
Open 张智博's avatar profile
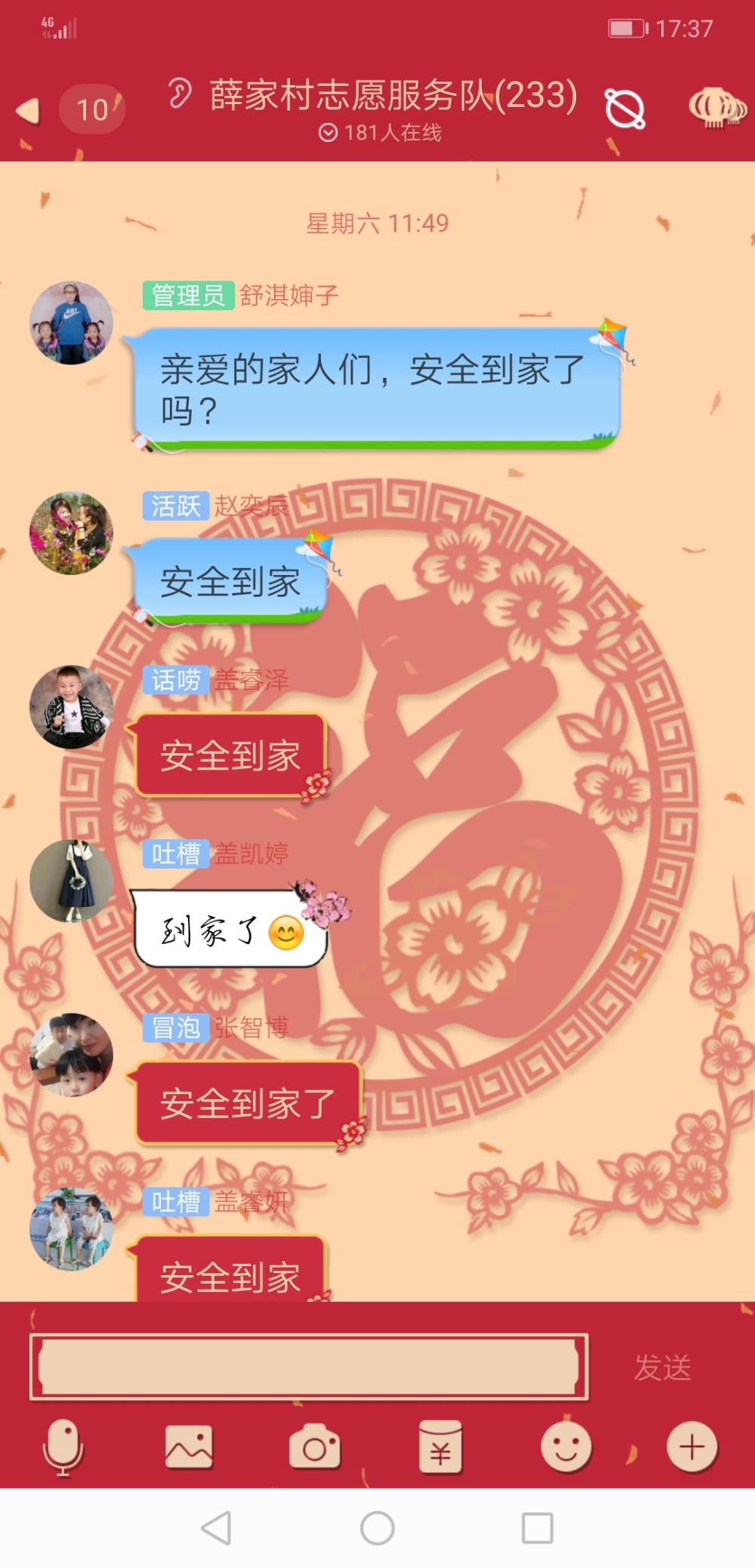click(x=71, y=1055)
